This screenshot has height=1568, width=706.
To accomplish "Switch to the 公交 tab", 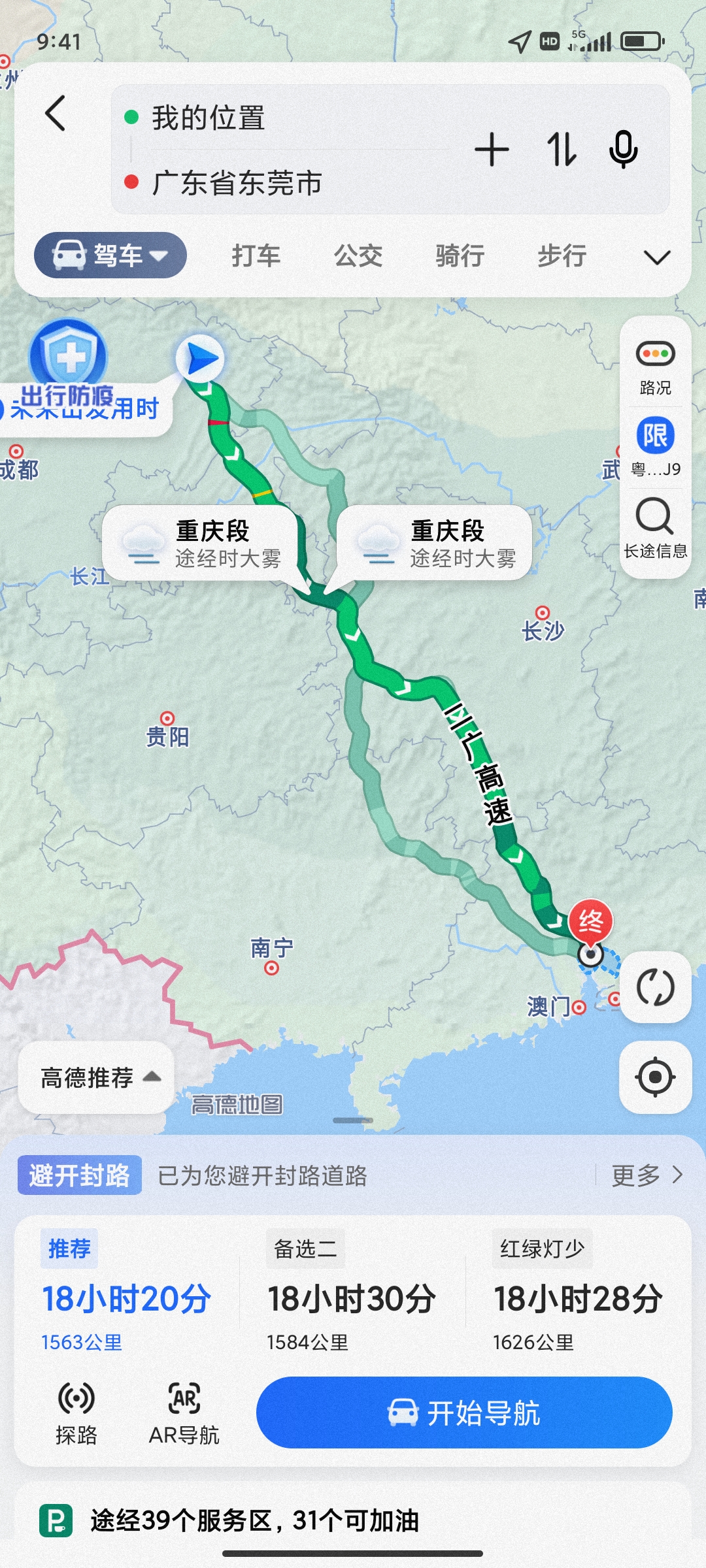I will pos(358,255).
